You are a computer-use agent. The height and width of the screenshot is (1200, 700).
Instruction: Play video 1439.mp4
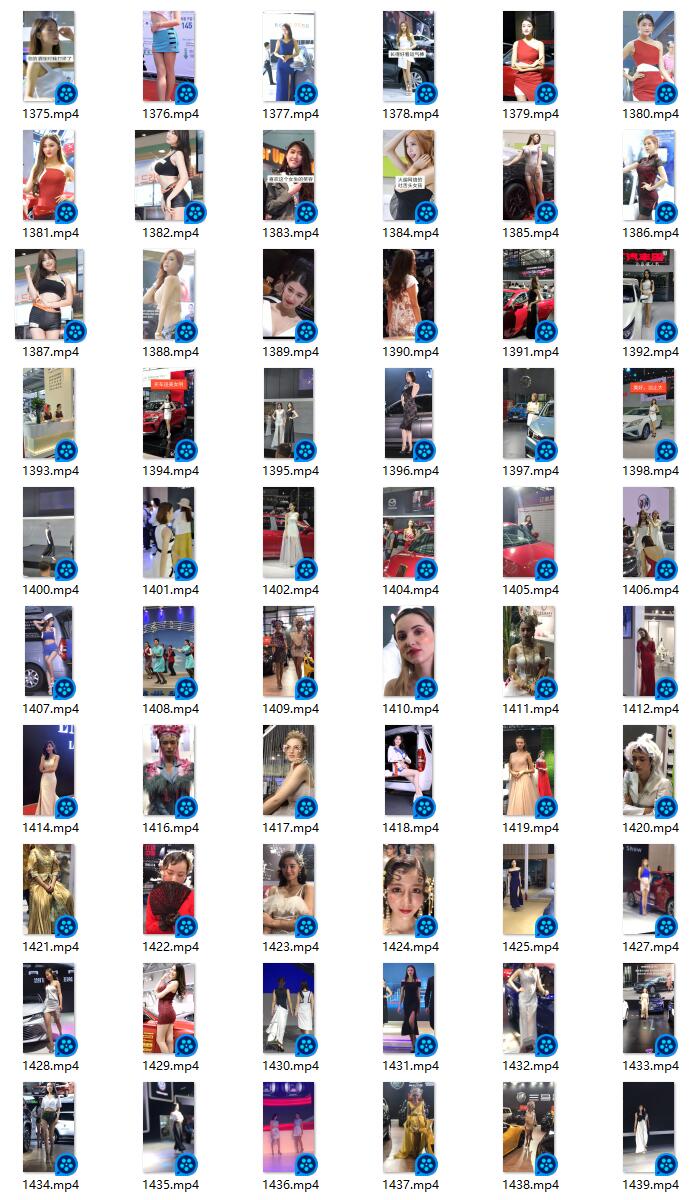pyautogui.click(x=649, y=1128)
